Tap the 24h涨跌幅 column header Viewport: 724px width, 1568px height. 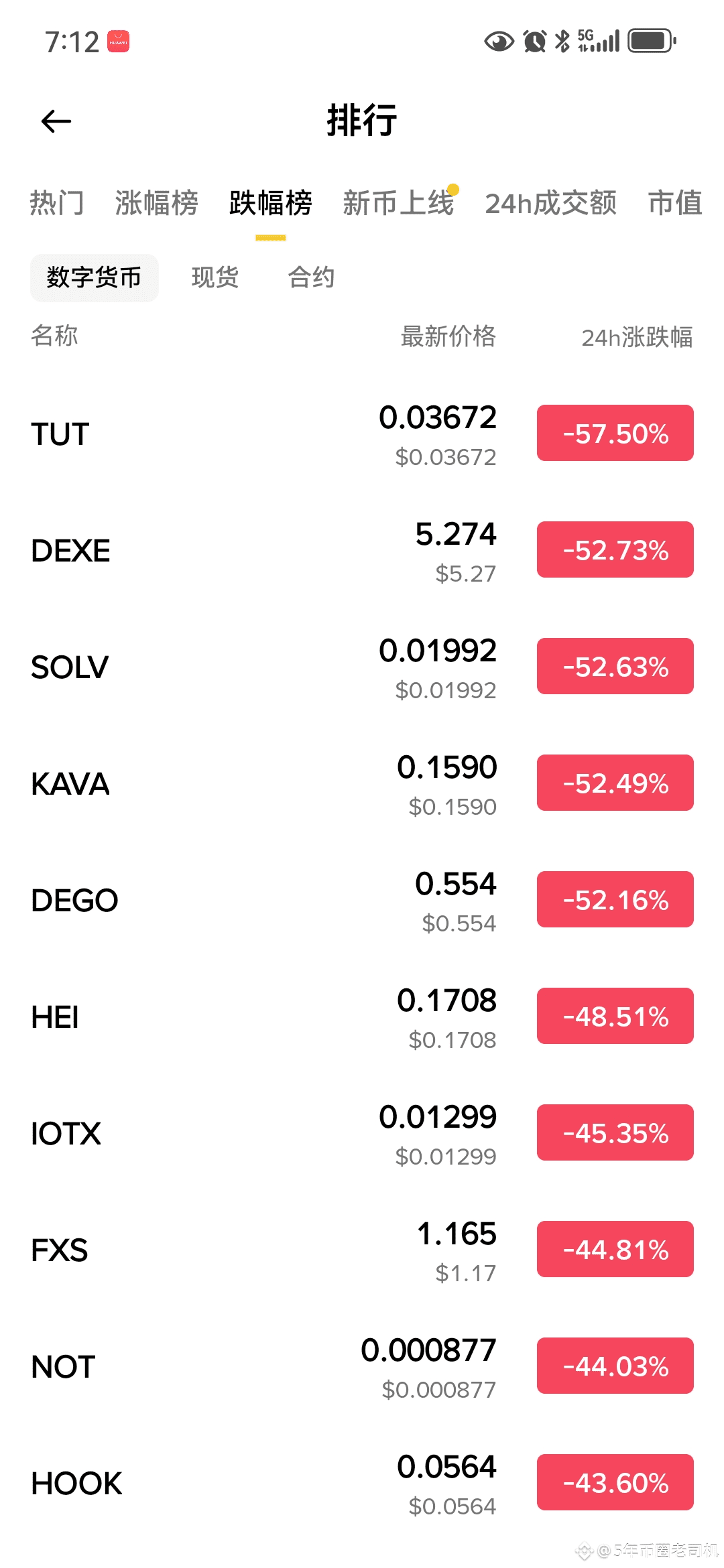pyautogui.click(x=637, y=337)
